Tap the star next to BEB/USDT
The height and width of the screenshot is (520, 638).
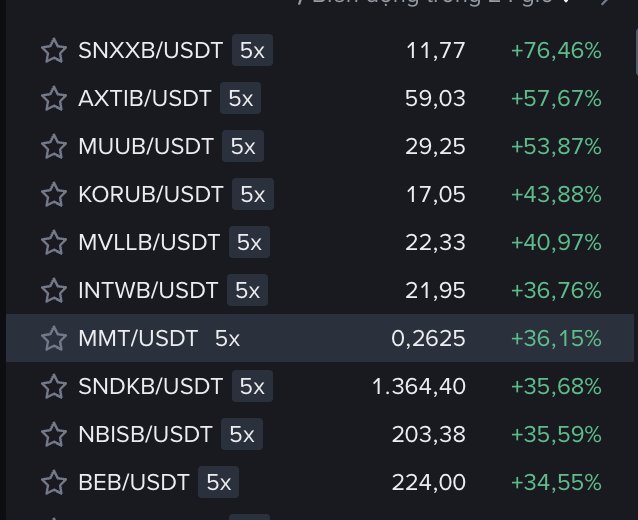pos(54,482)
